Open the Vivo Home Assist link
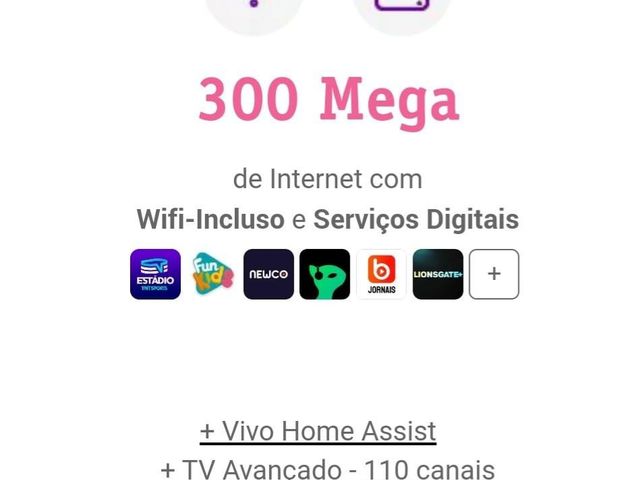This screenshot has width=640, height=480. click(x=318, y=431)
